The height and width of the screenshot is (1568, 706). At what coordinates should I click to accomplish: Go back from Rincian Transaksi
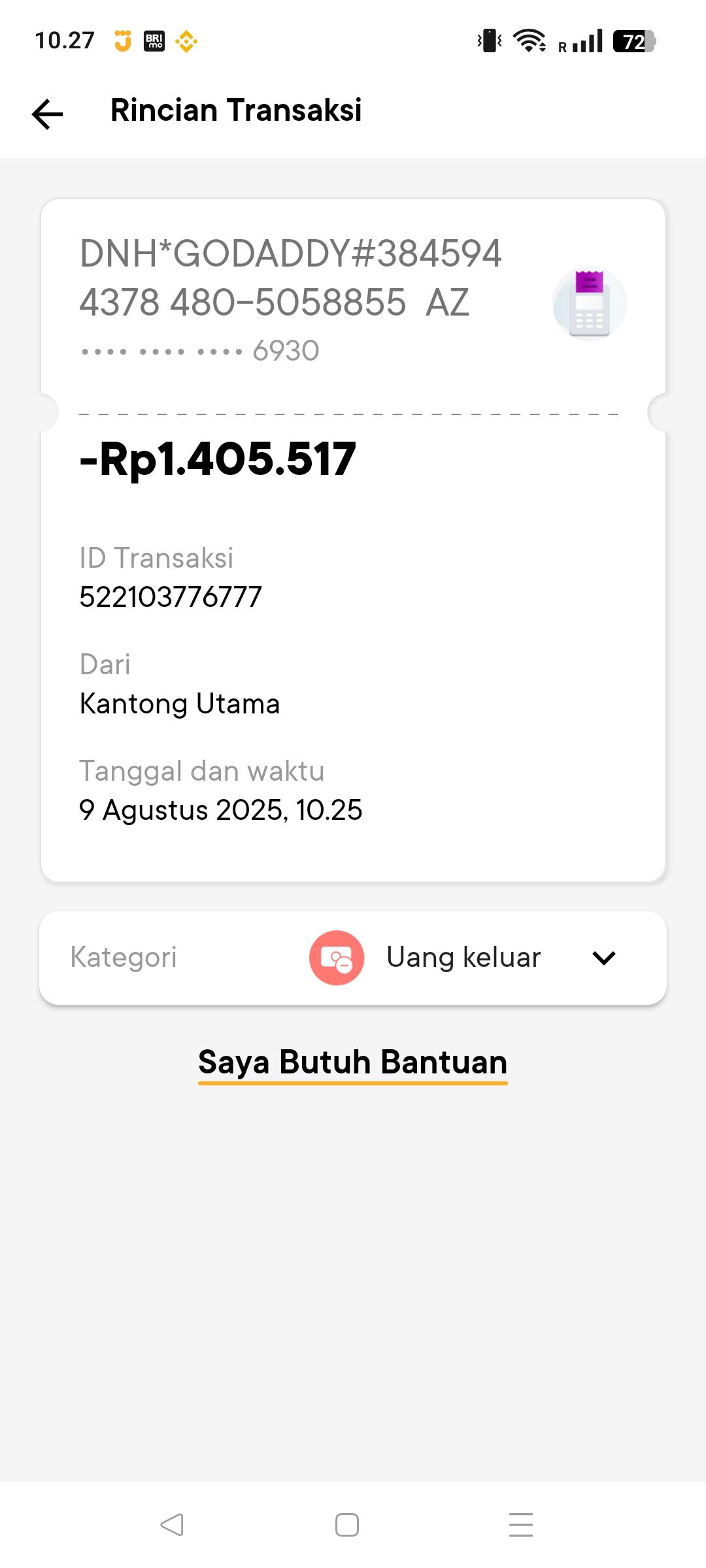tap(48, 114)
